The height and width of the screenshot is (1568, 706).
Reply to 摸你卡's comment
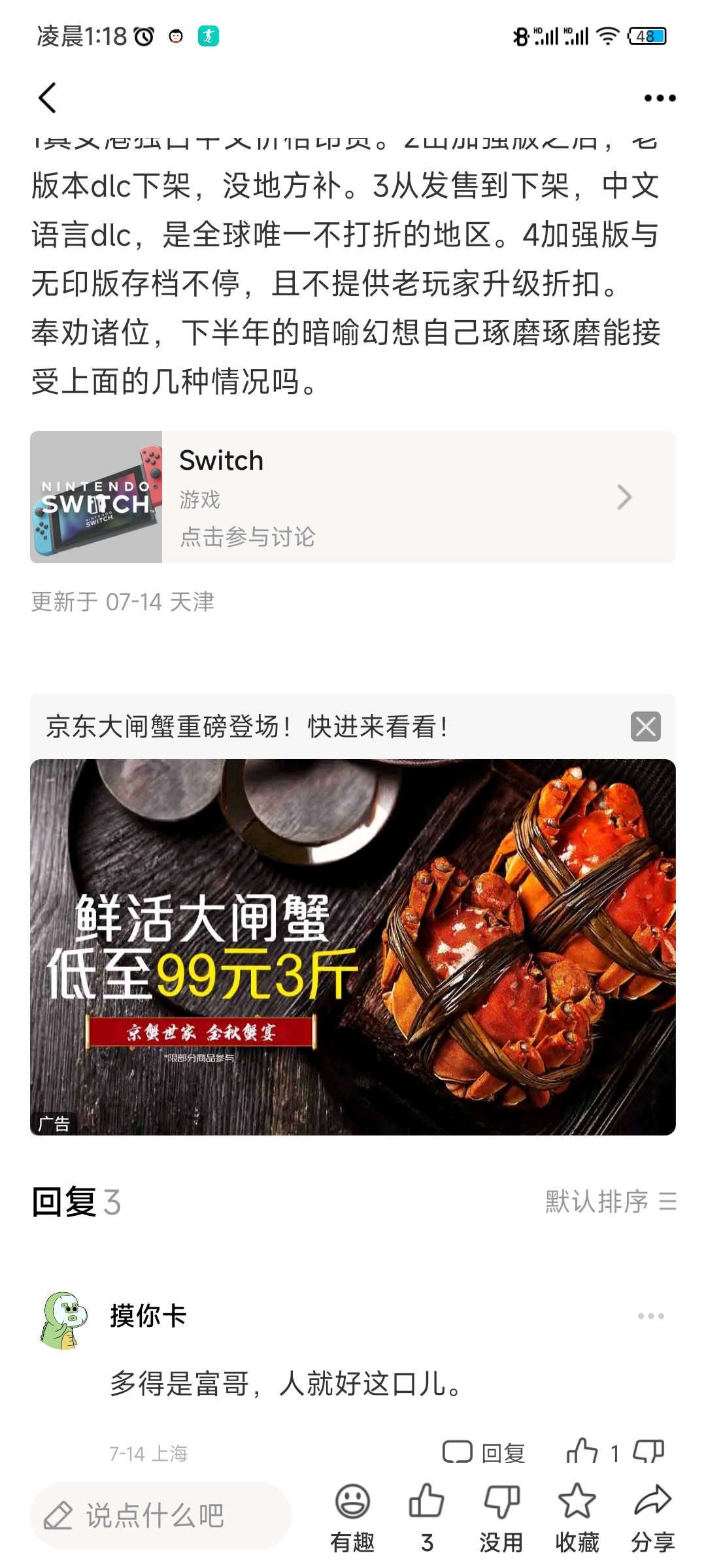tap(484, 1452)
